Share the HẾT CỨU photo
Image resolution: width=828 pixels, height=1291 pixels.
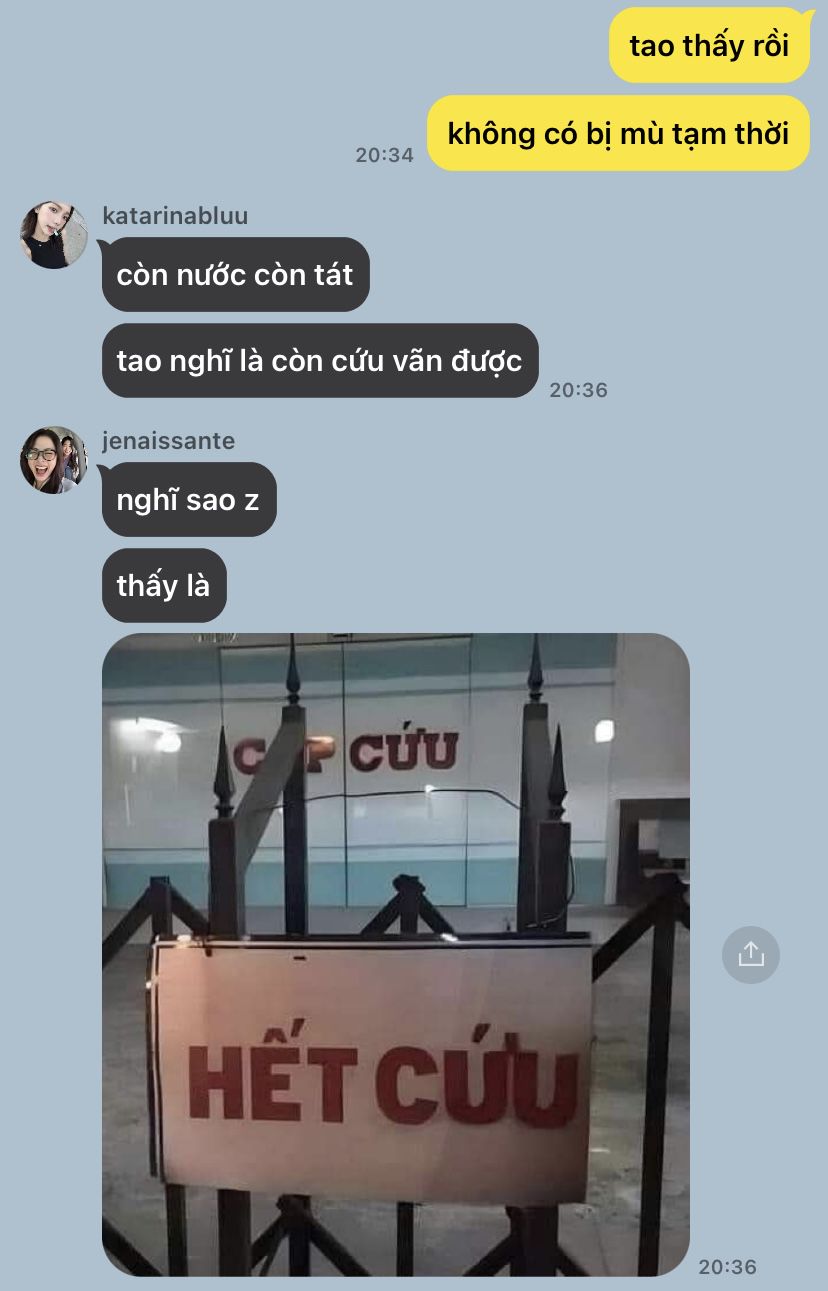click(x=750, y=954)
